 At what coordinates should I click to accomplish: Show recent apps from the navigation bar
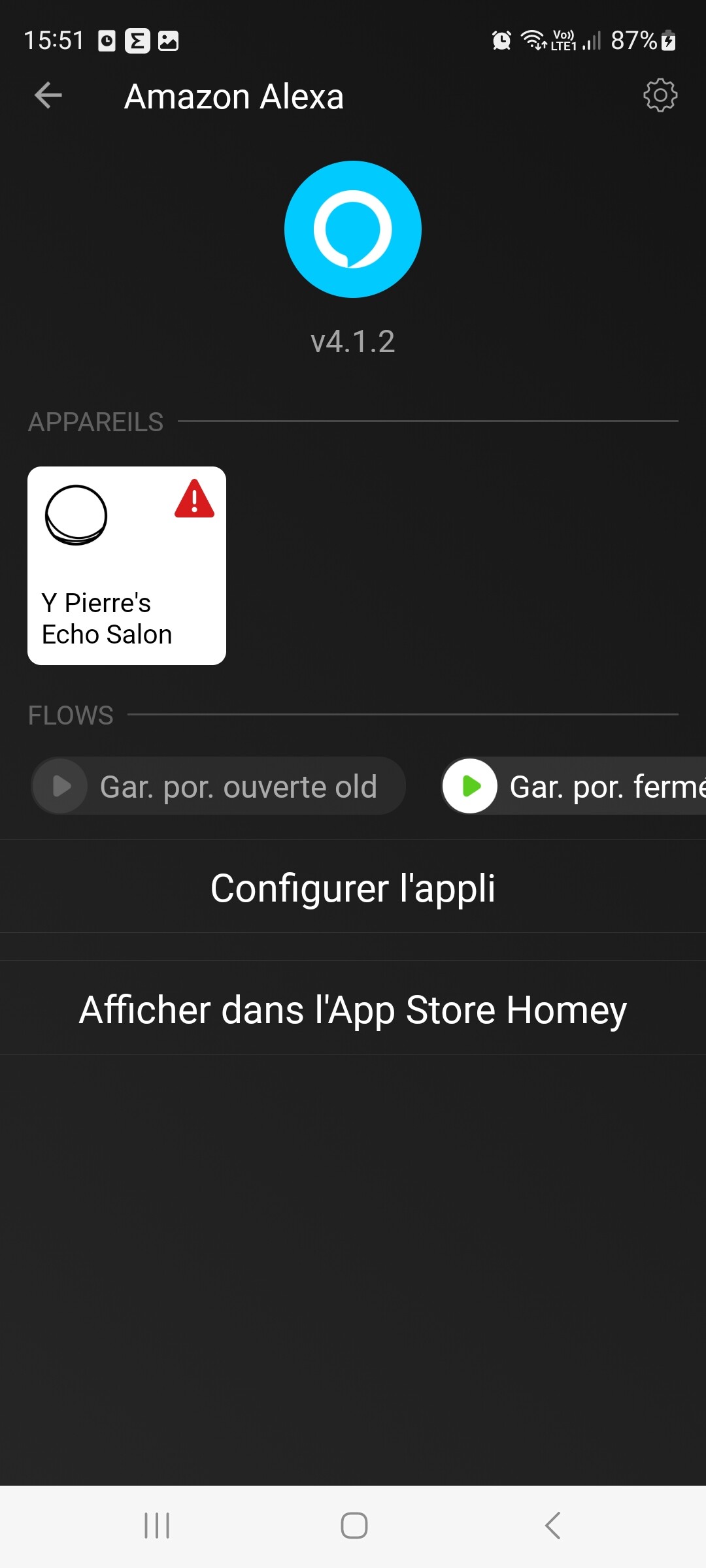(x=157, y=1526)
